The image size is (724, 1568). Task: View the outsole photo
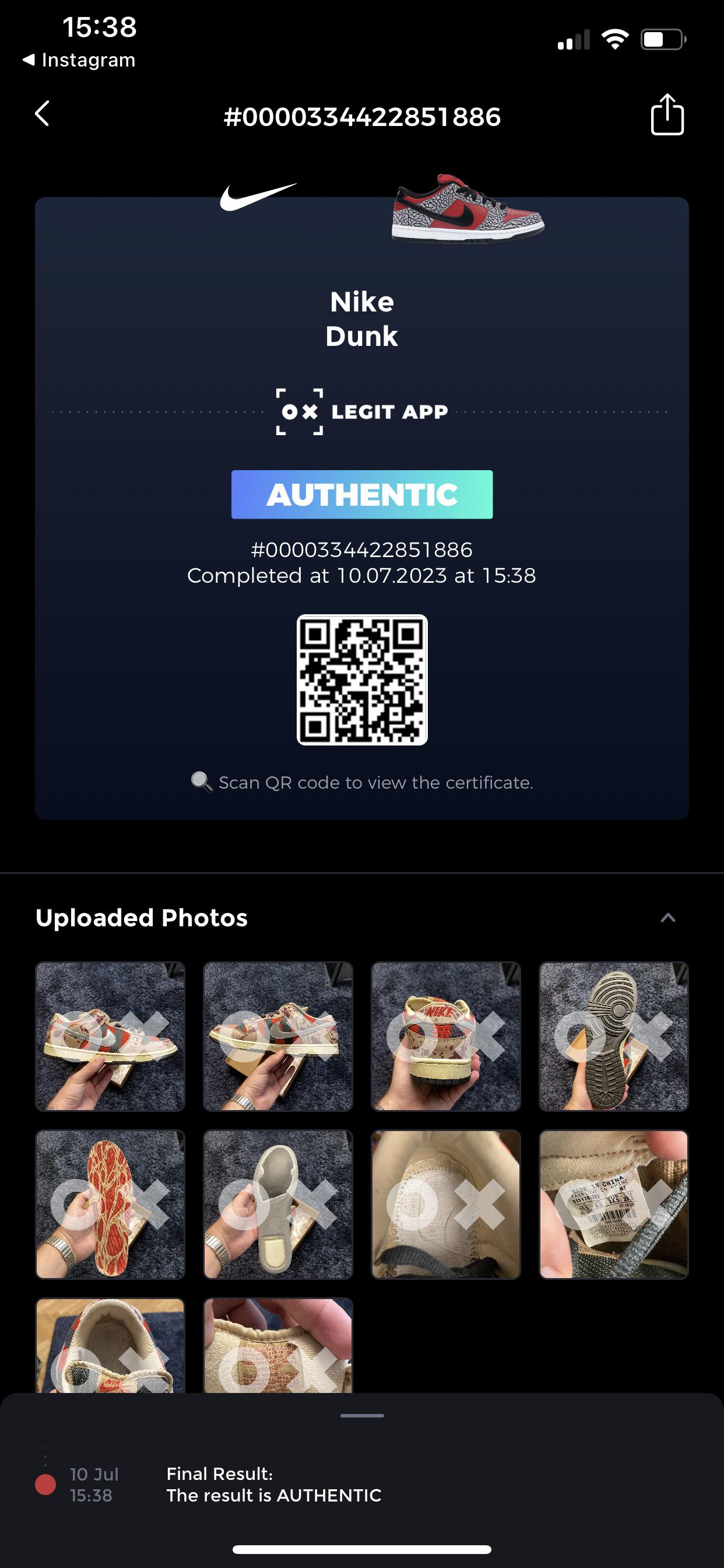pos(613,1036)
